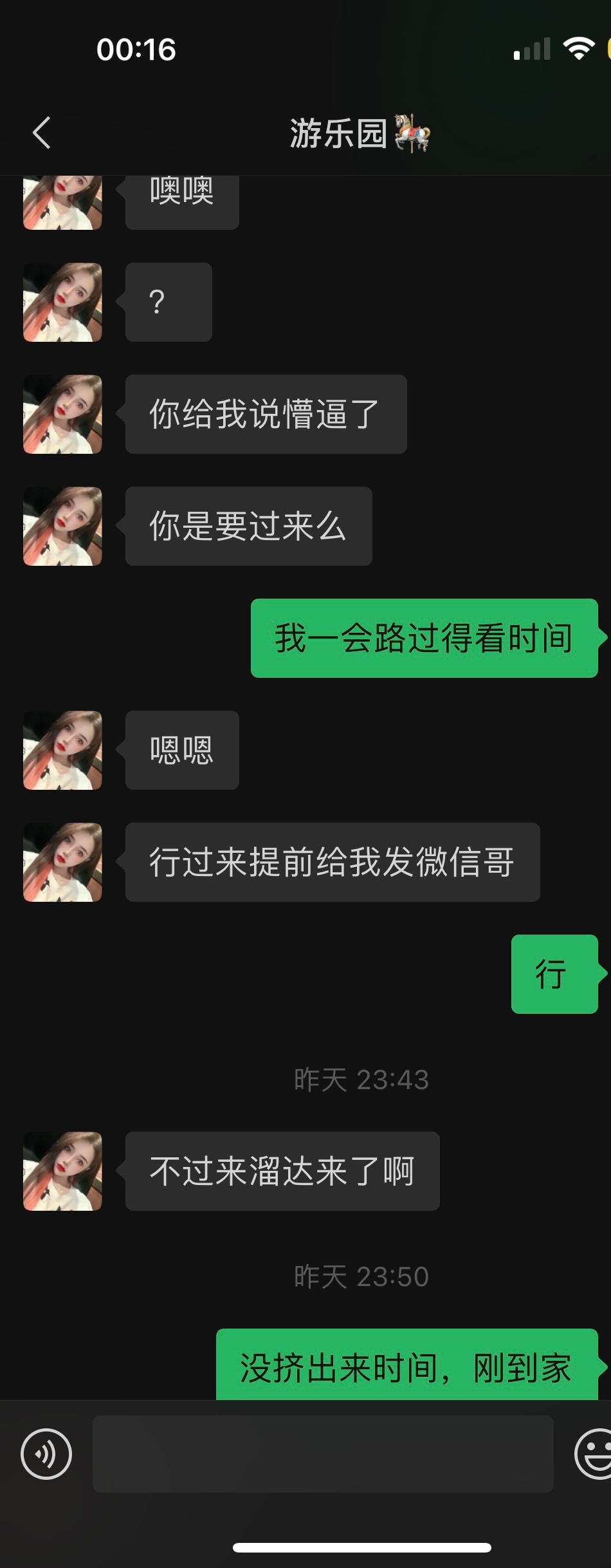611x1568 pixels.
Task: Tap the bubble 行过来提前给我发微信哥
Action: [x=332, y=862]
